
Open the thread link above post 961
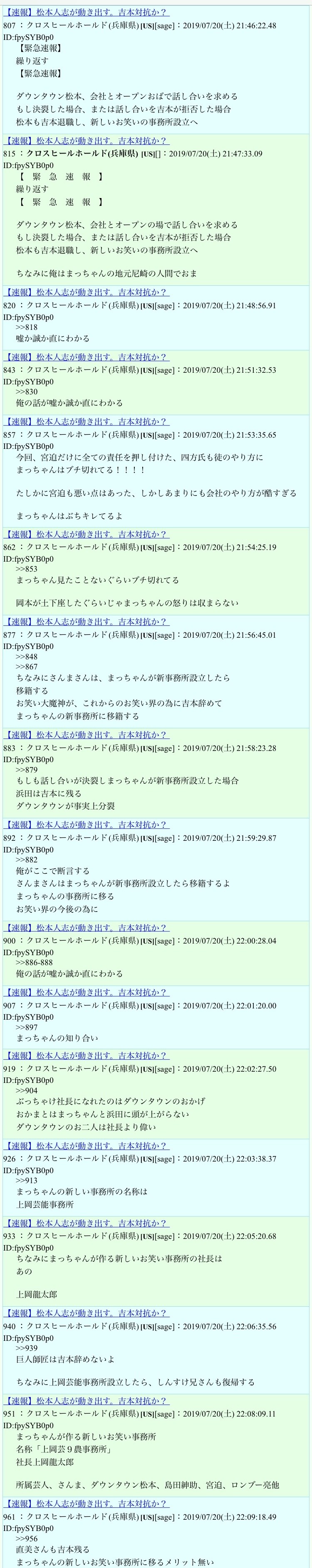[x=86, y=1504]
